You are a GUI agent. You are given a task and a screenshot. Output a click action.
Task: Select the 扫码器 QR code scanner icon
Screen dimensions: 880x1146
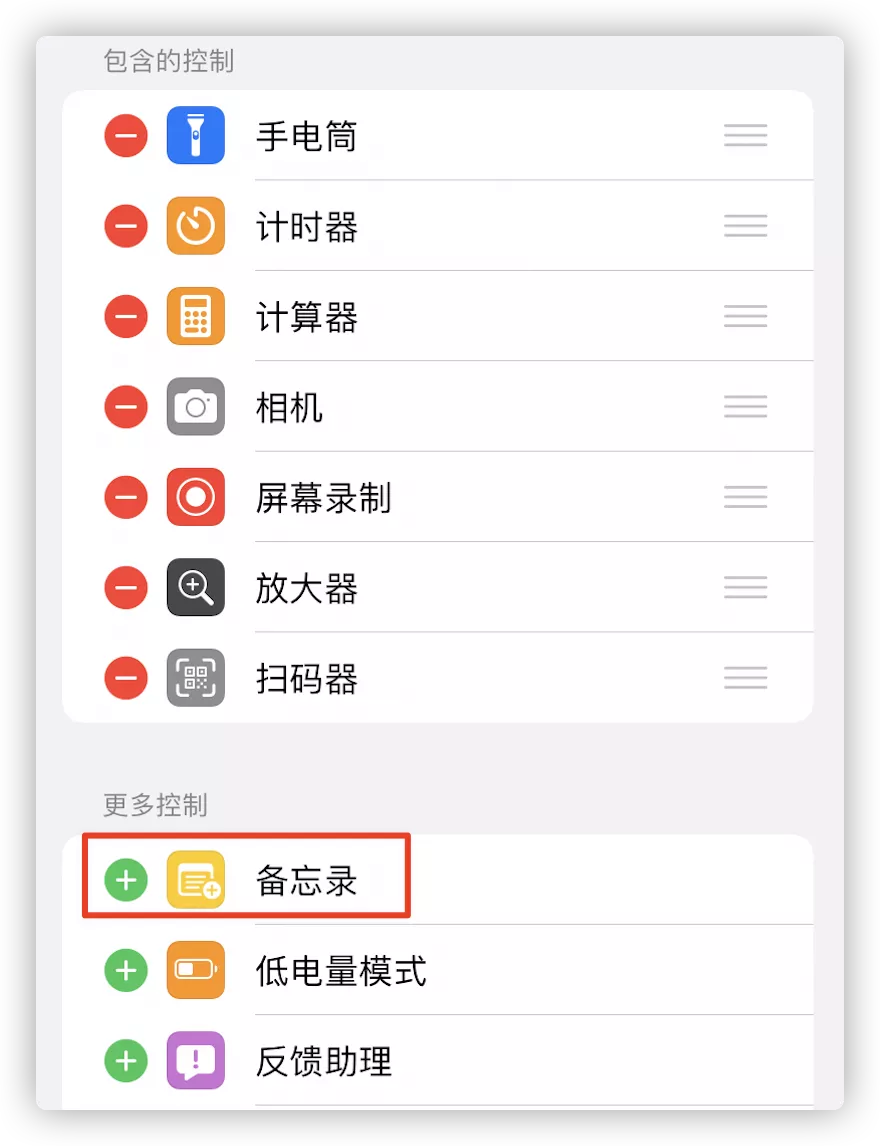coord(195,677)
